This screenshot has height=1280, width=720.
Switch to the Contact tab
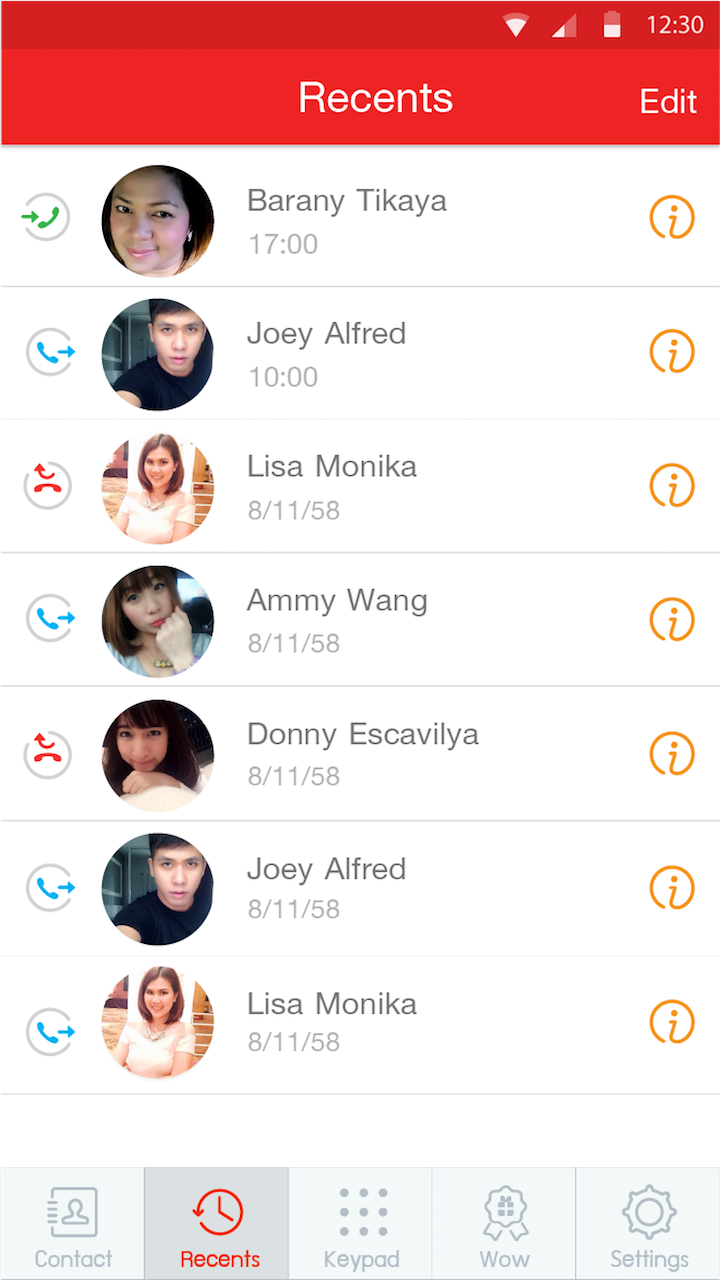[x=73, y=1225]
